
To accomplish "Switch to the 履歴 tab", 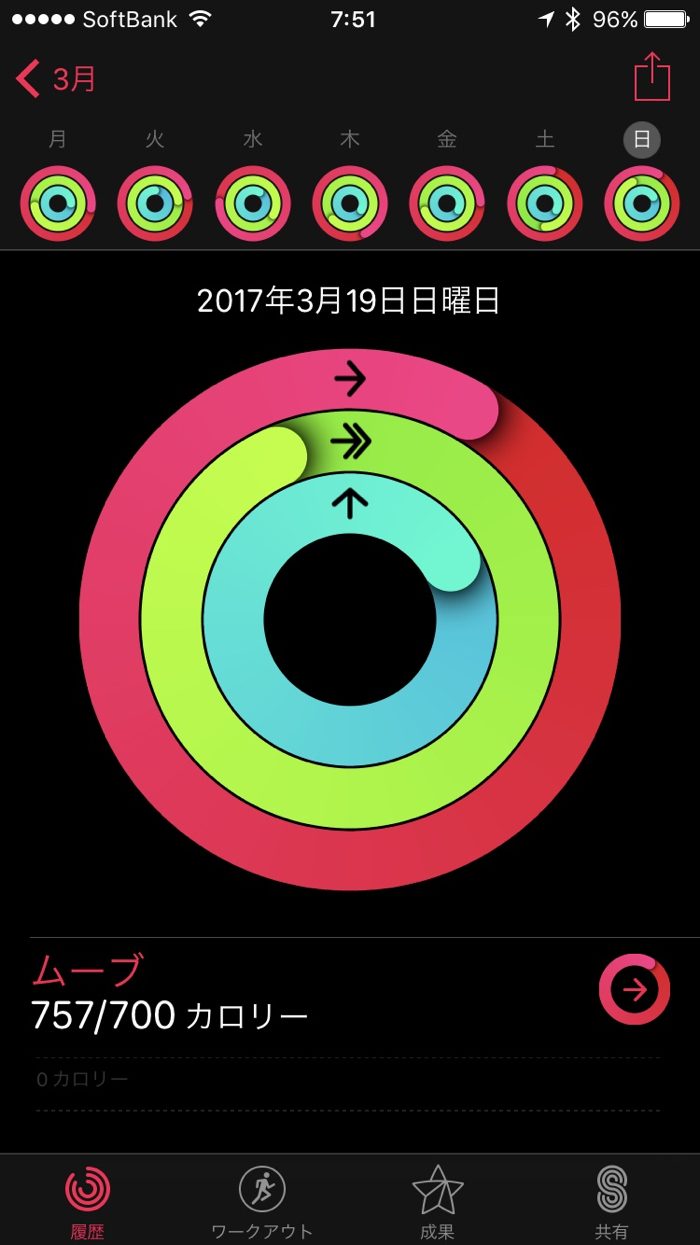I will click(x=88, y=1200).
